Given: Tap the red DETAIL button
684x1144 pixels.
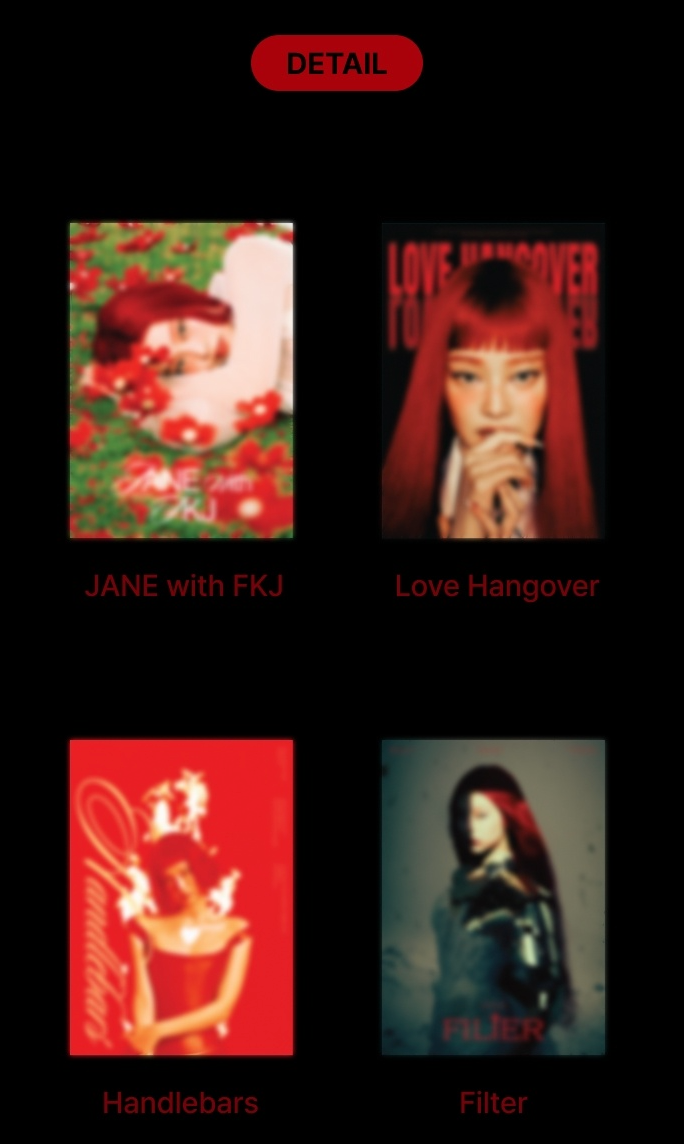Looking at the screenshot, I should tap(337, 63).
